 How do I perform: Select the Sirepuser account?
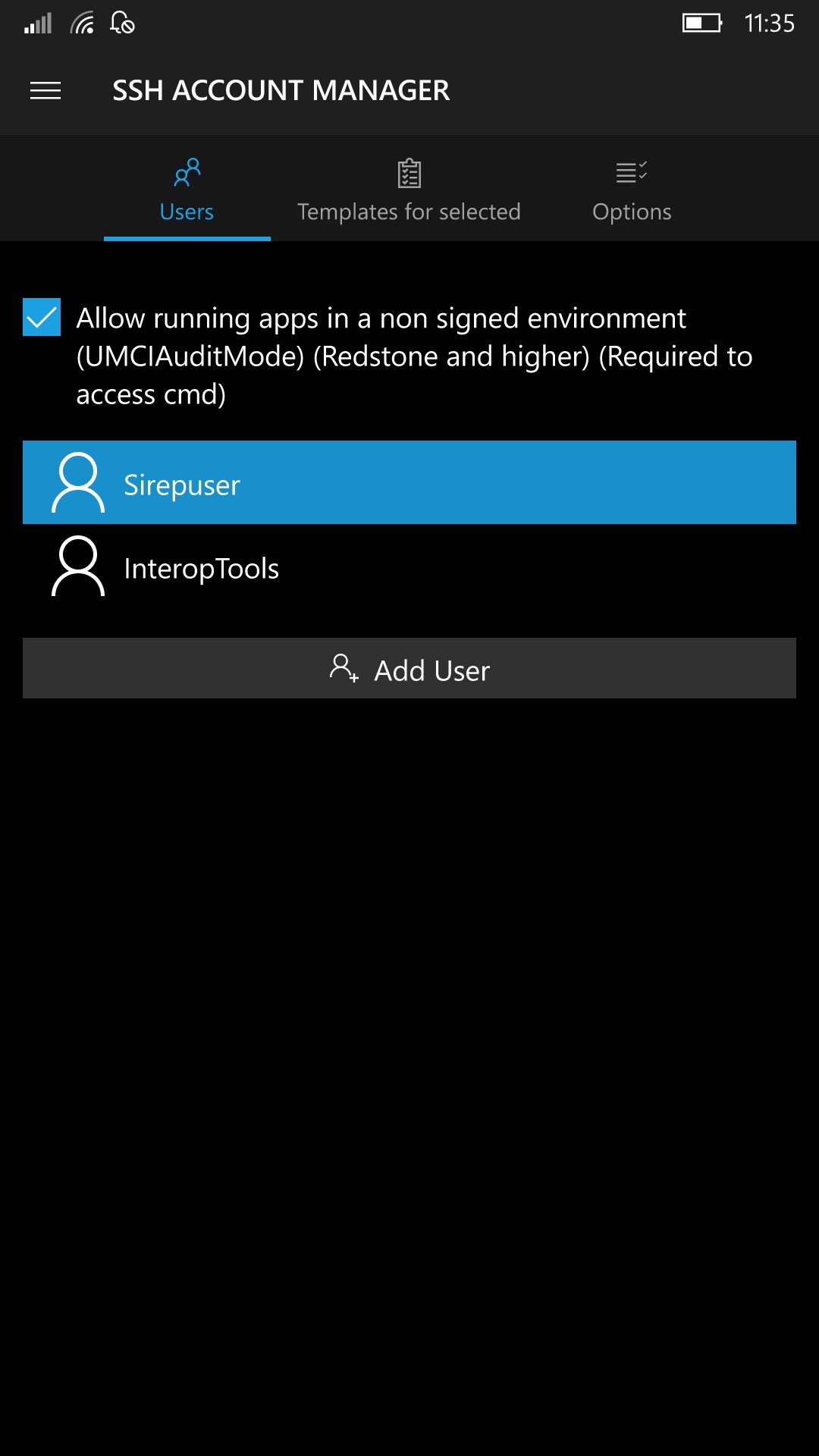409,483
